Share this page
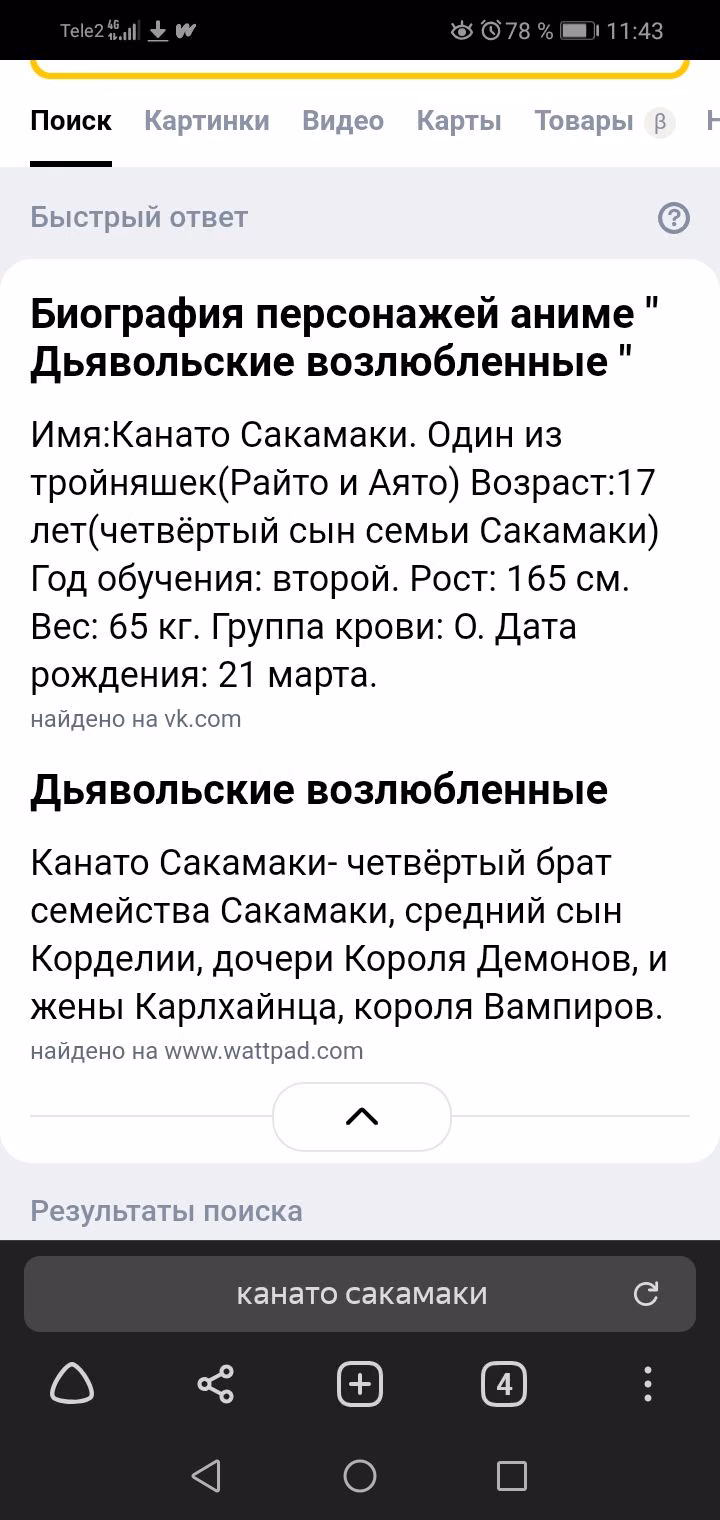Screen dimensions: 720x1520 tap(216, 1384)
